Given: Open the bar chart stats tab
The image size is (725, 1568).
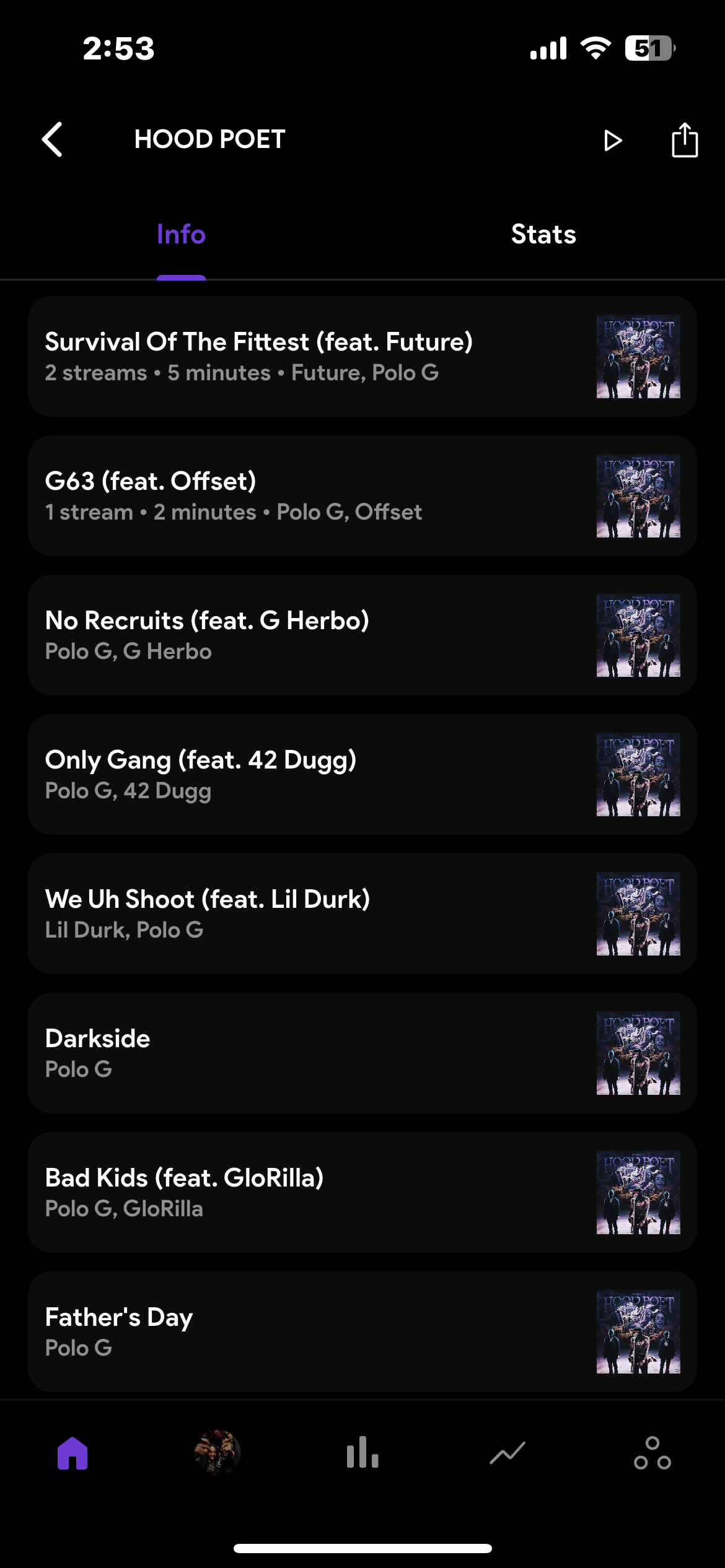Looking at the screenshot, I should pos(362,1453).
